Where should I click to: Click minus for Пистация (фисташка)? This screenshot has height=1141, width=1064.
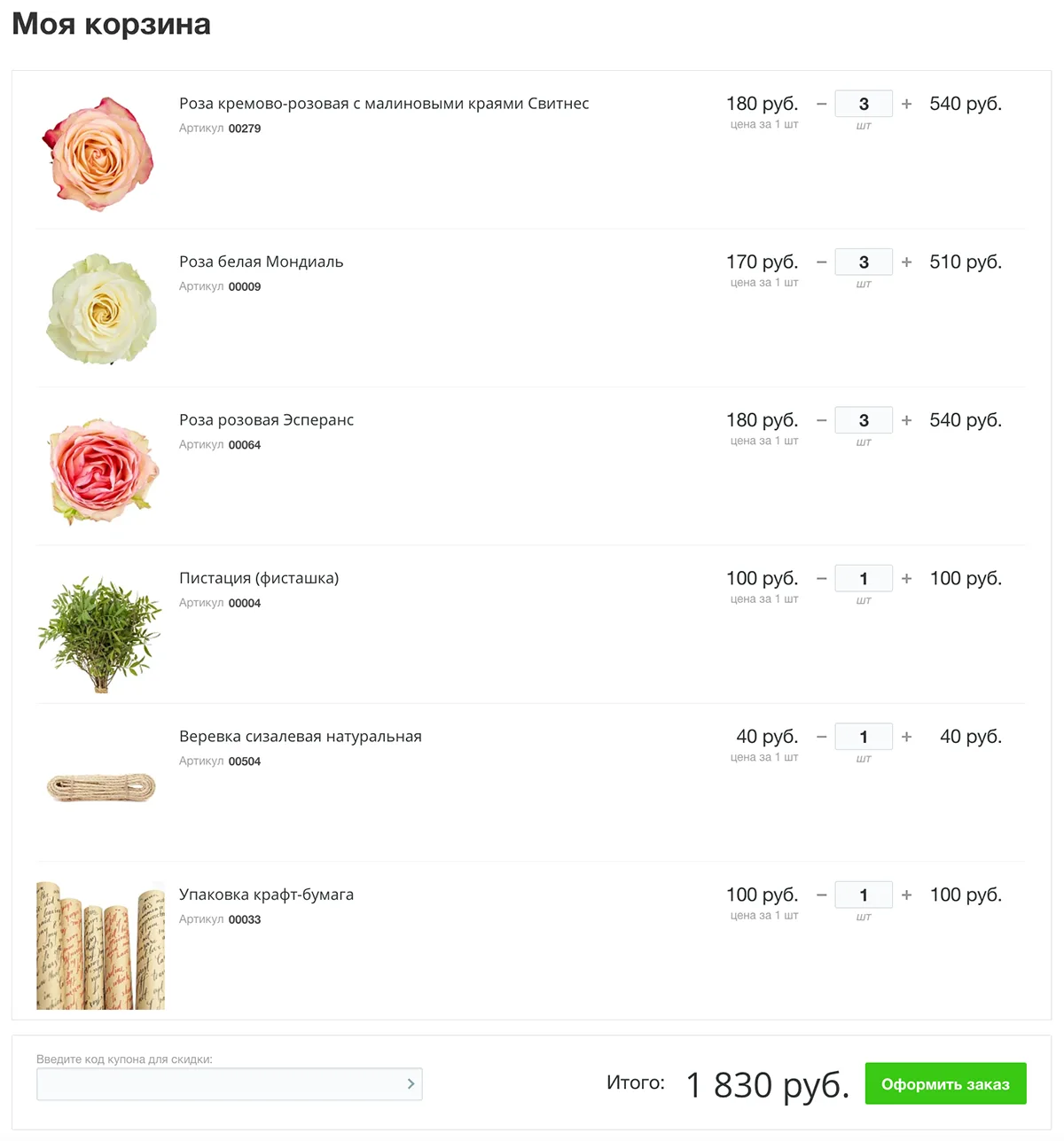click(x=821, y=578)
